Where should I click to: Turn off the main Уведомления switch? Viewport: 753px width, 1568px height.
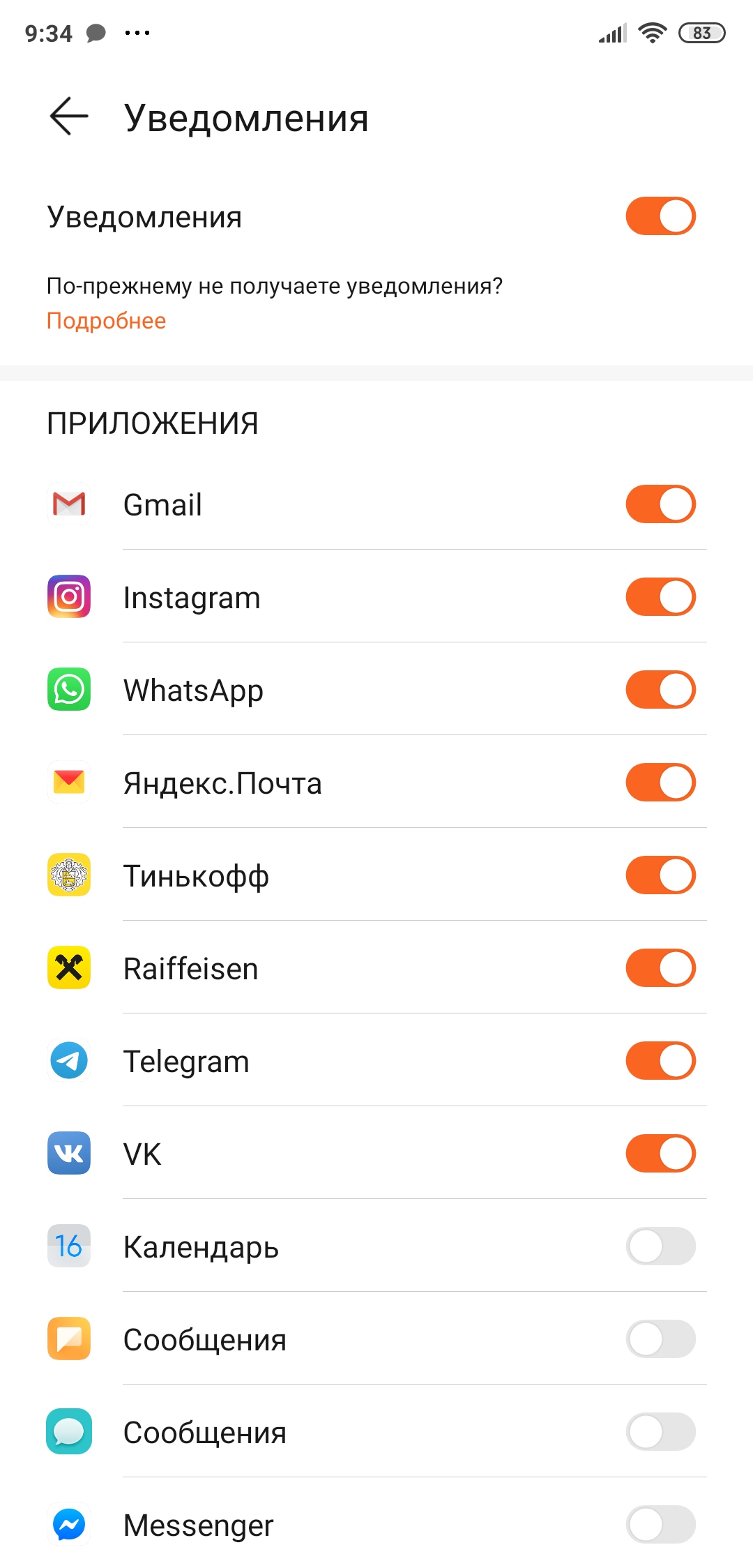(660, 216)
